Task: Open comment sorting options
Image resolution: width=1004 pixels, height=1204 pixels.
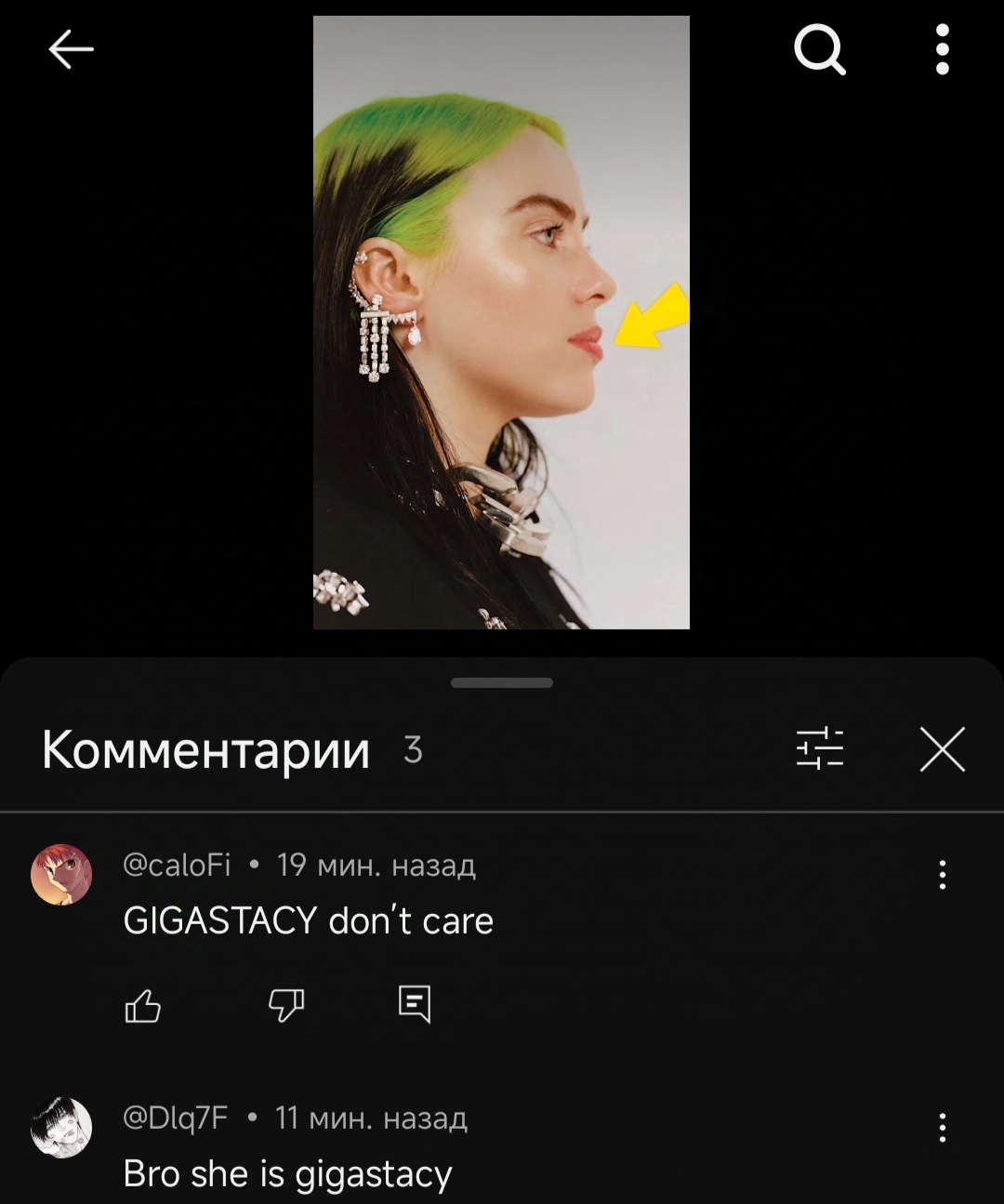Action: tap(819, 749)
